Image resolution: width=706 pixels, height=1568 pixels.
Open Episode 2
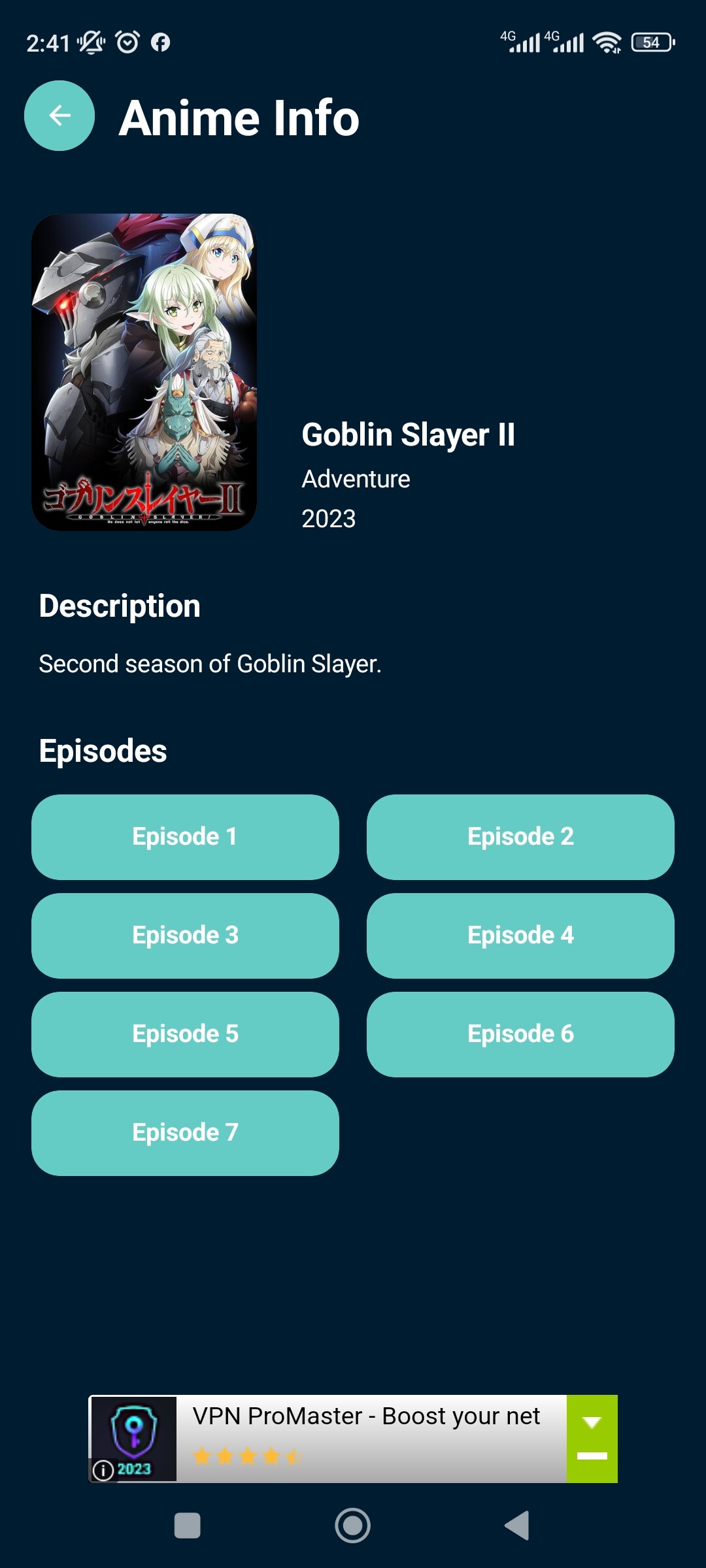coord(520,837)
